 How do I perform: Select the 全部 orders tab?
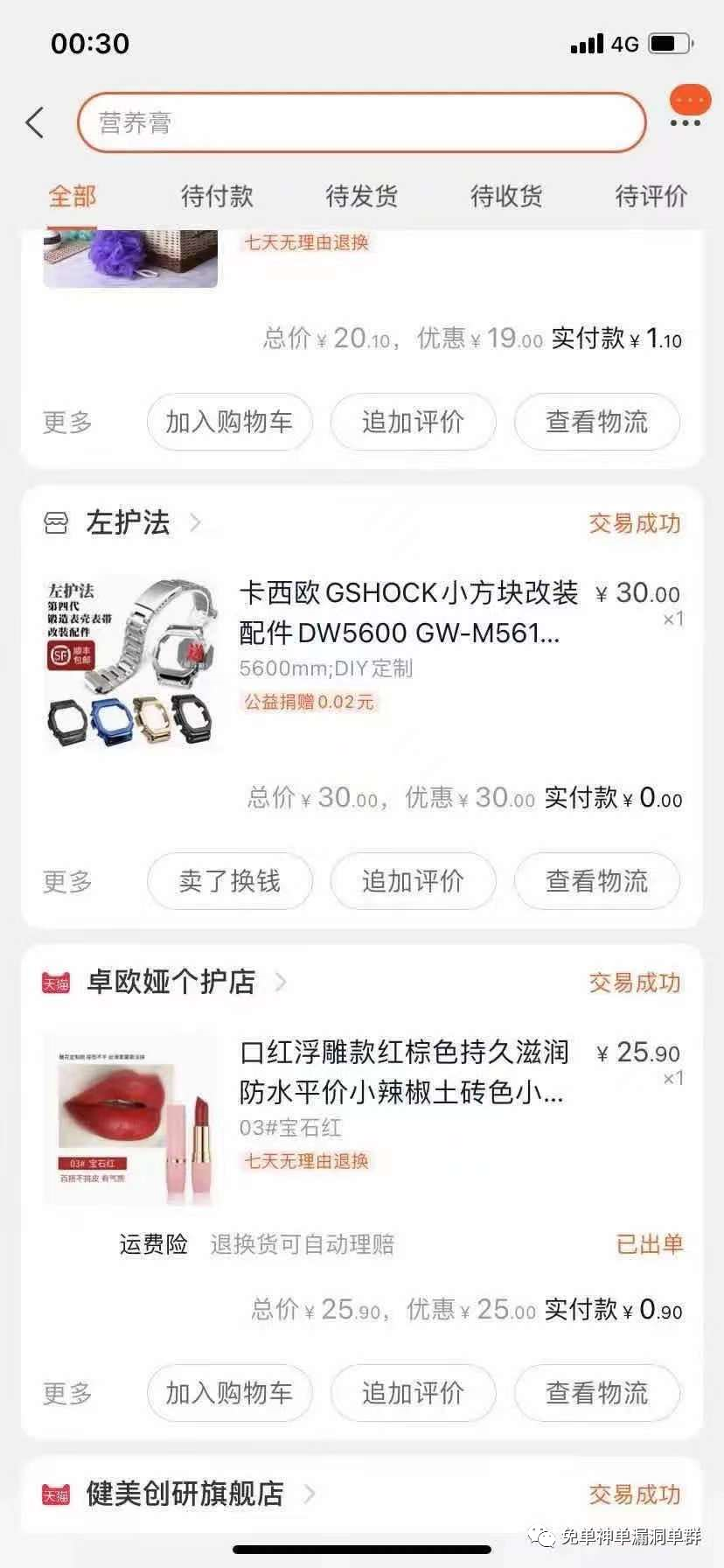click(73, 196)
